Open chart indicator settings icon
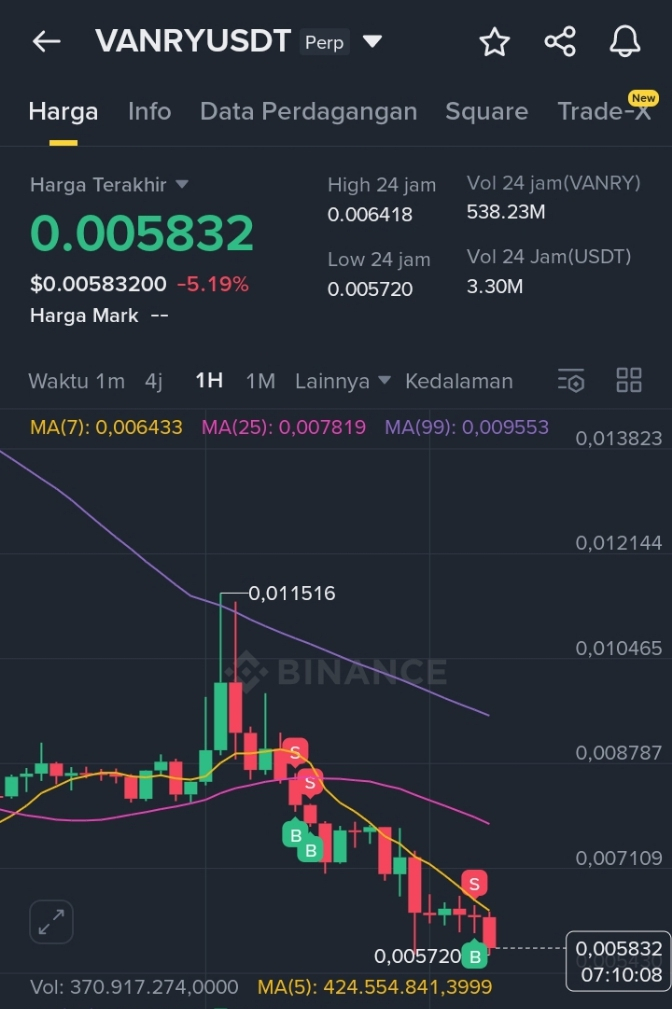The height and width of the screenshot is (1009, 672). coord(571,380)
